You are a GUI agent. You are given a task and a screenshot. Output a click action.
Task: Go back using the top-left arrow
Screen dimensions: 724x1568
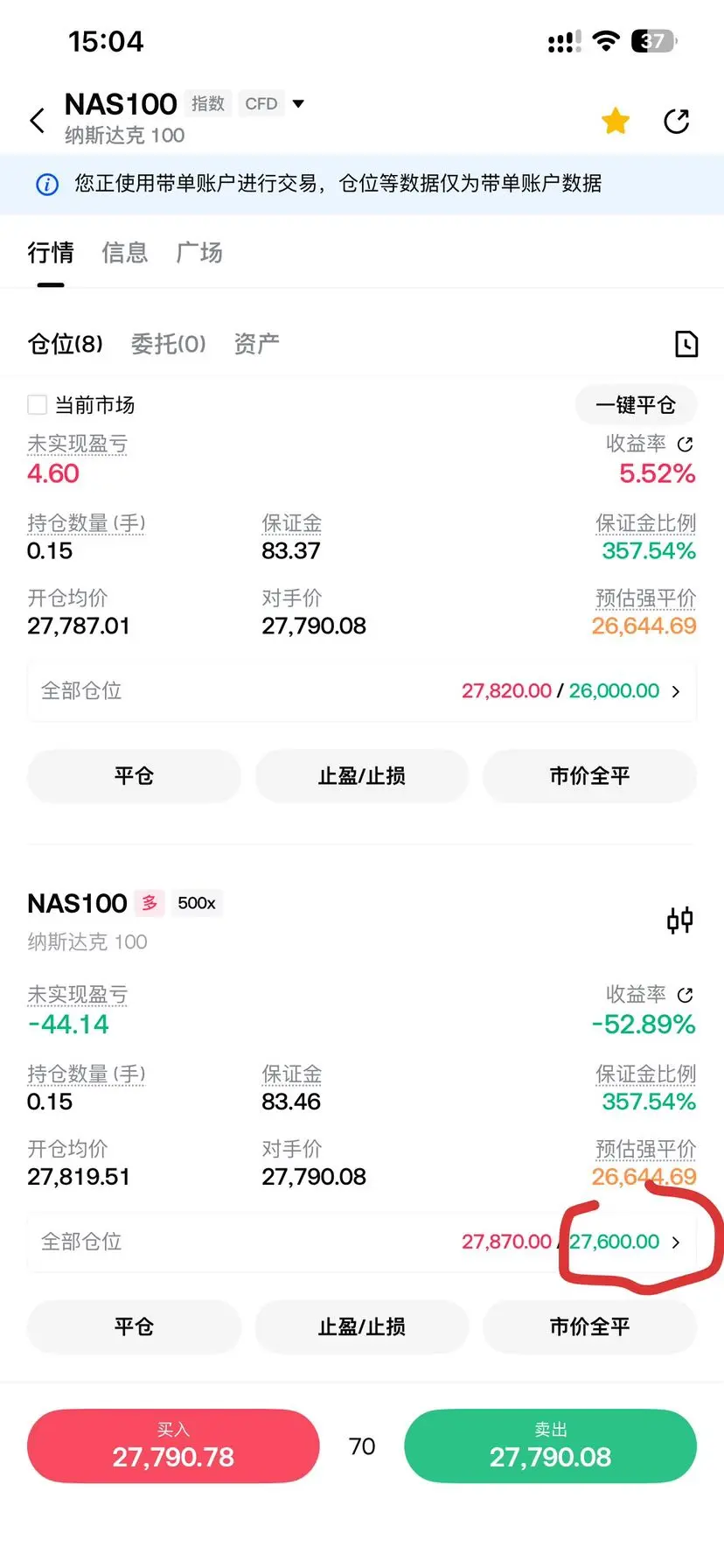[38, 121]
